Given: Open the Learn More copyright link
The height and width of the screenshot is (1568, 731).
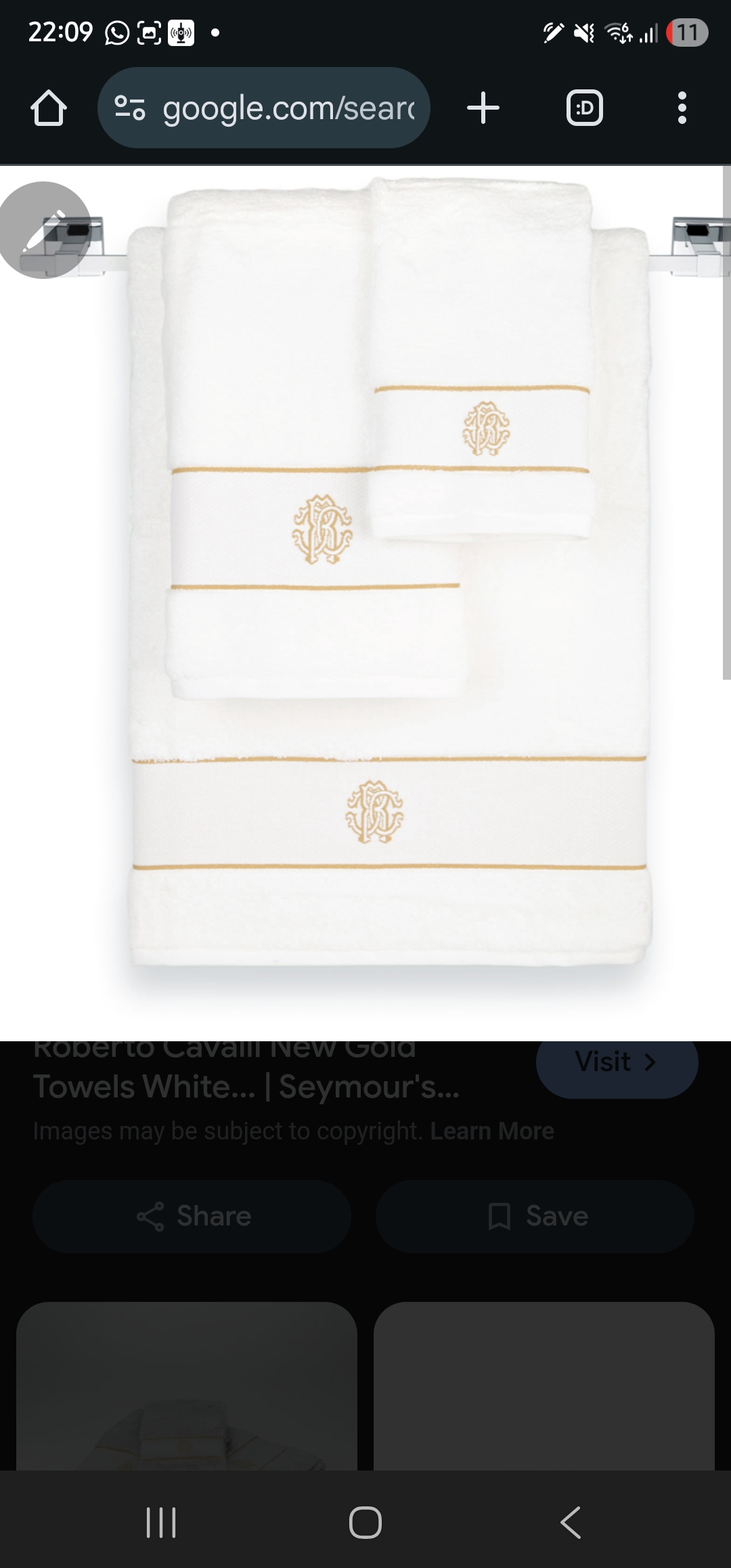Looking at the screenshot, I should pyautogui.click(x=492, y=1131).
